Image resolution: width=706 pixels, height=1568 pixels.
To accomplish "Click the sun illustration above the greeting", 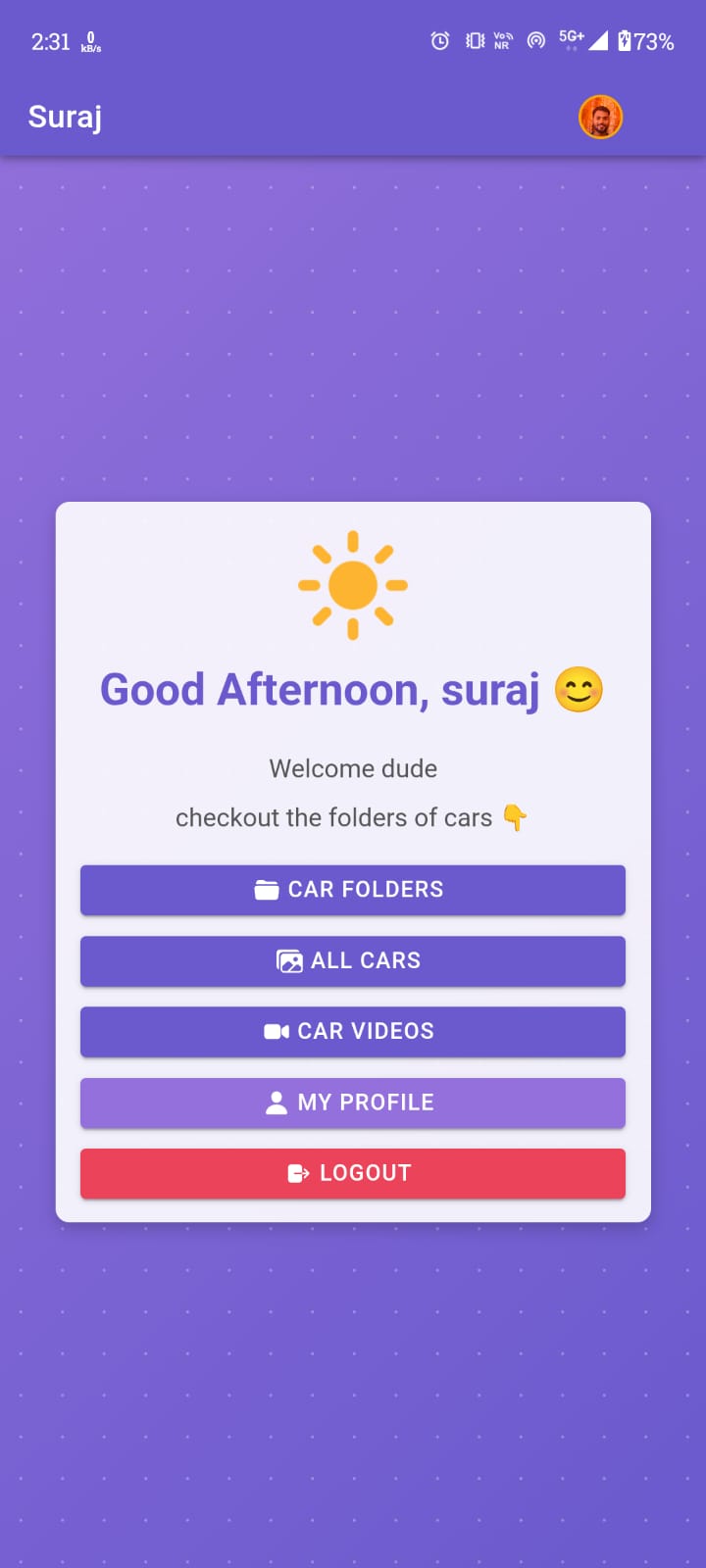I will pos(353,584).
